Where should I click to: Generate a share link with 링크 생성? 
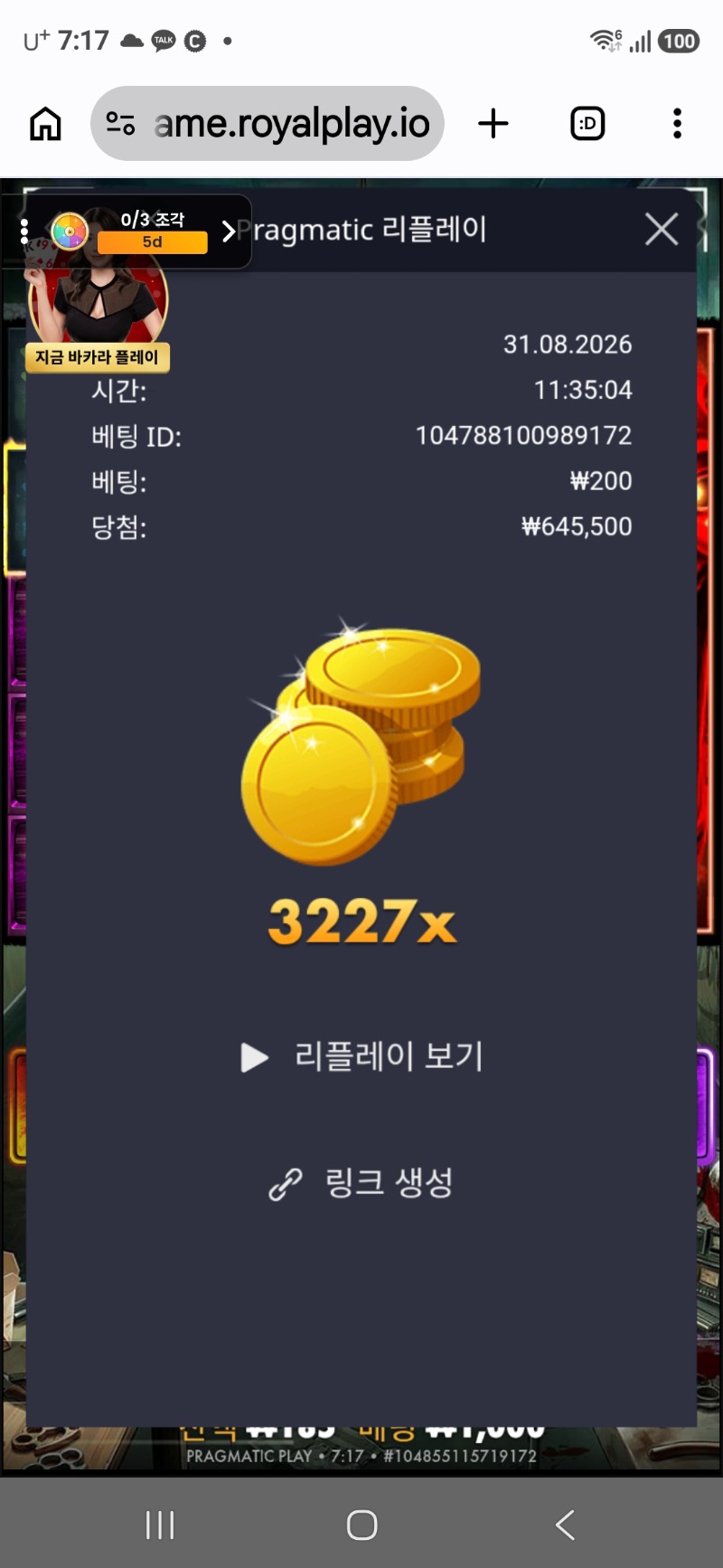(361, 1183)
